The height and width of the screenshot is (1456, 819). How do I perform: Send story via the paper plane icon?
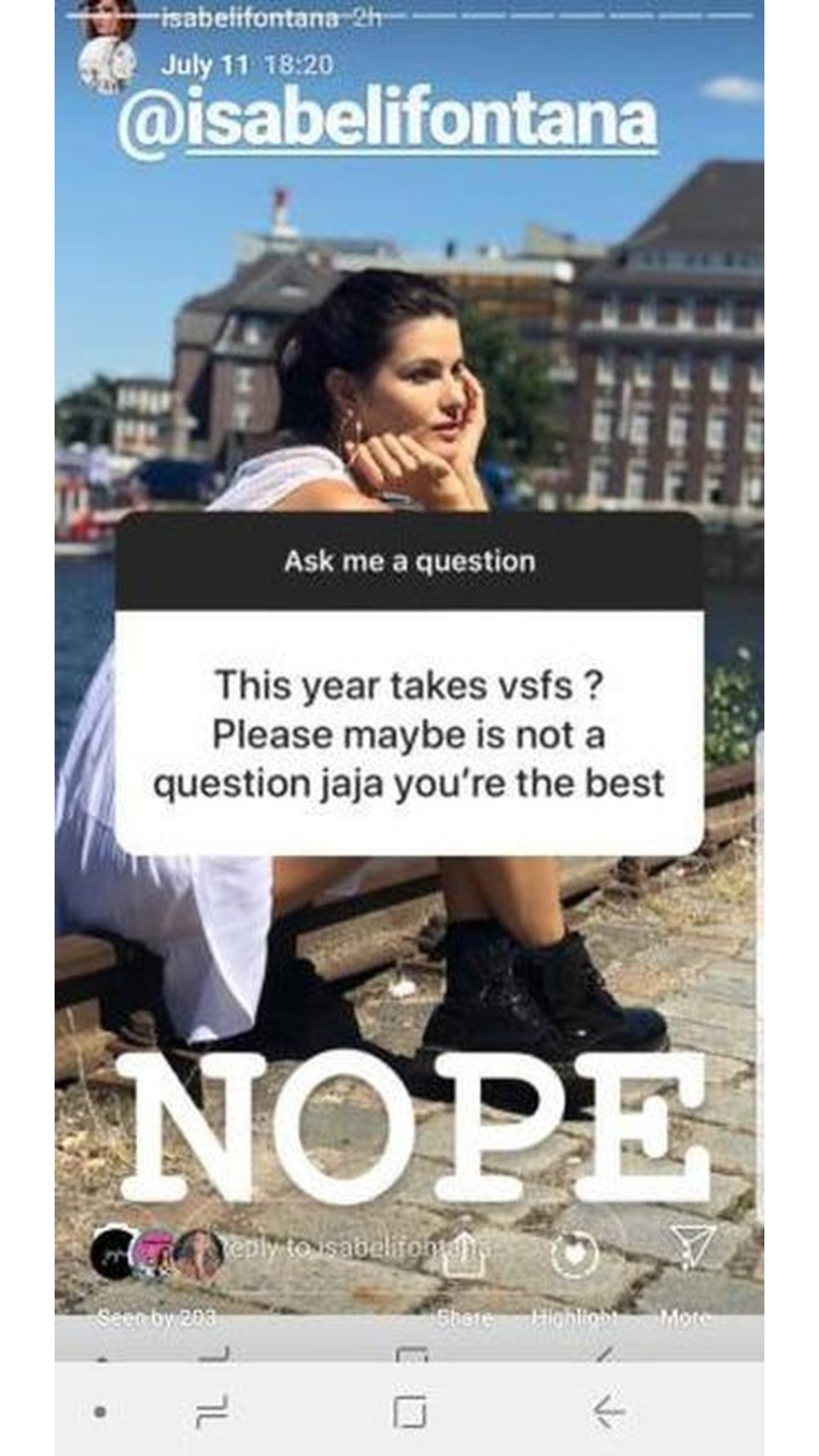click(692, 1247)
